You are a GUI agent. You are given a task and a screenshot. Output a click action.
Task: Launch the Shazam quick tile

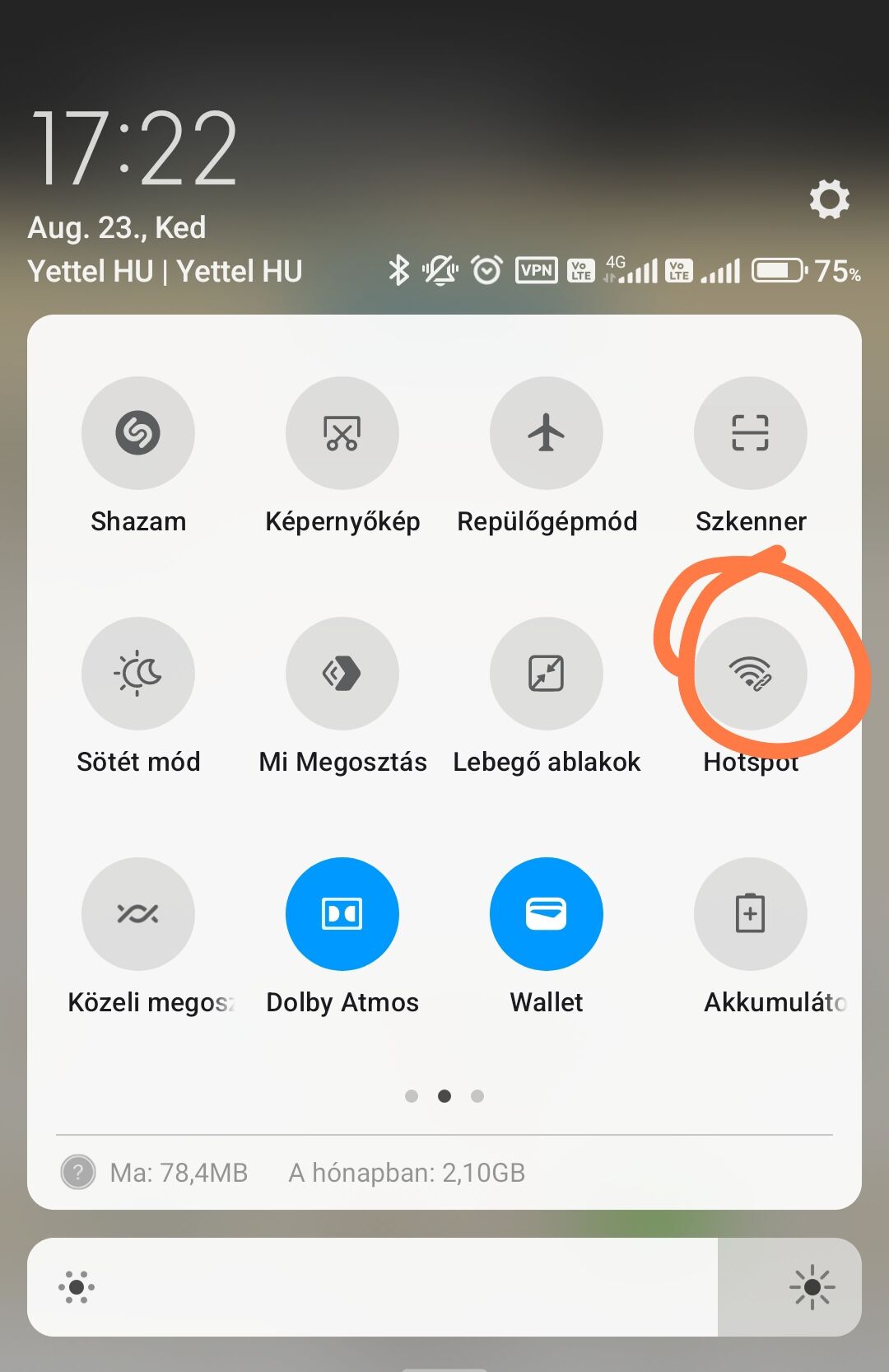click(138, 433)
